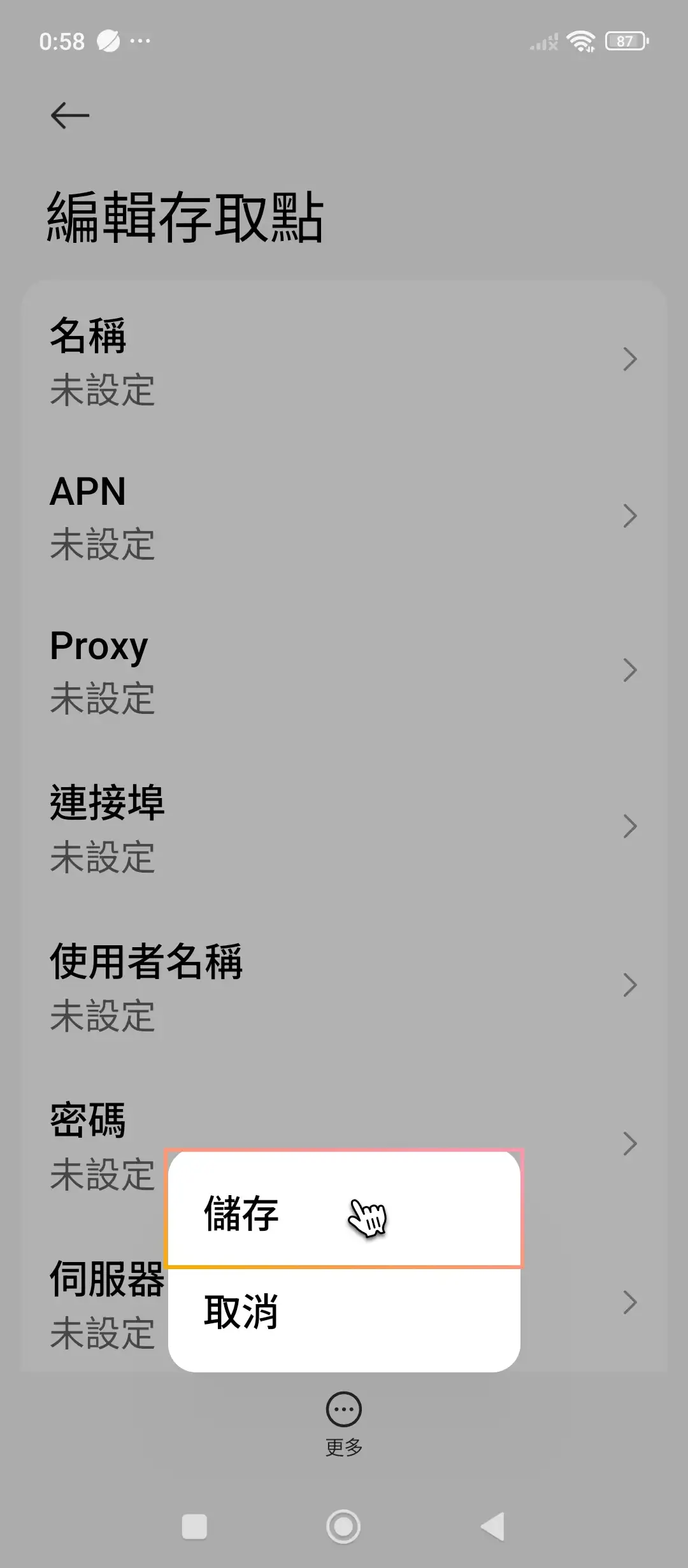This screenshot has height=1568, width=688.
Task: Open the 名稱 name chevron
Action: point(629,360)
